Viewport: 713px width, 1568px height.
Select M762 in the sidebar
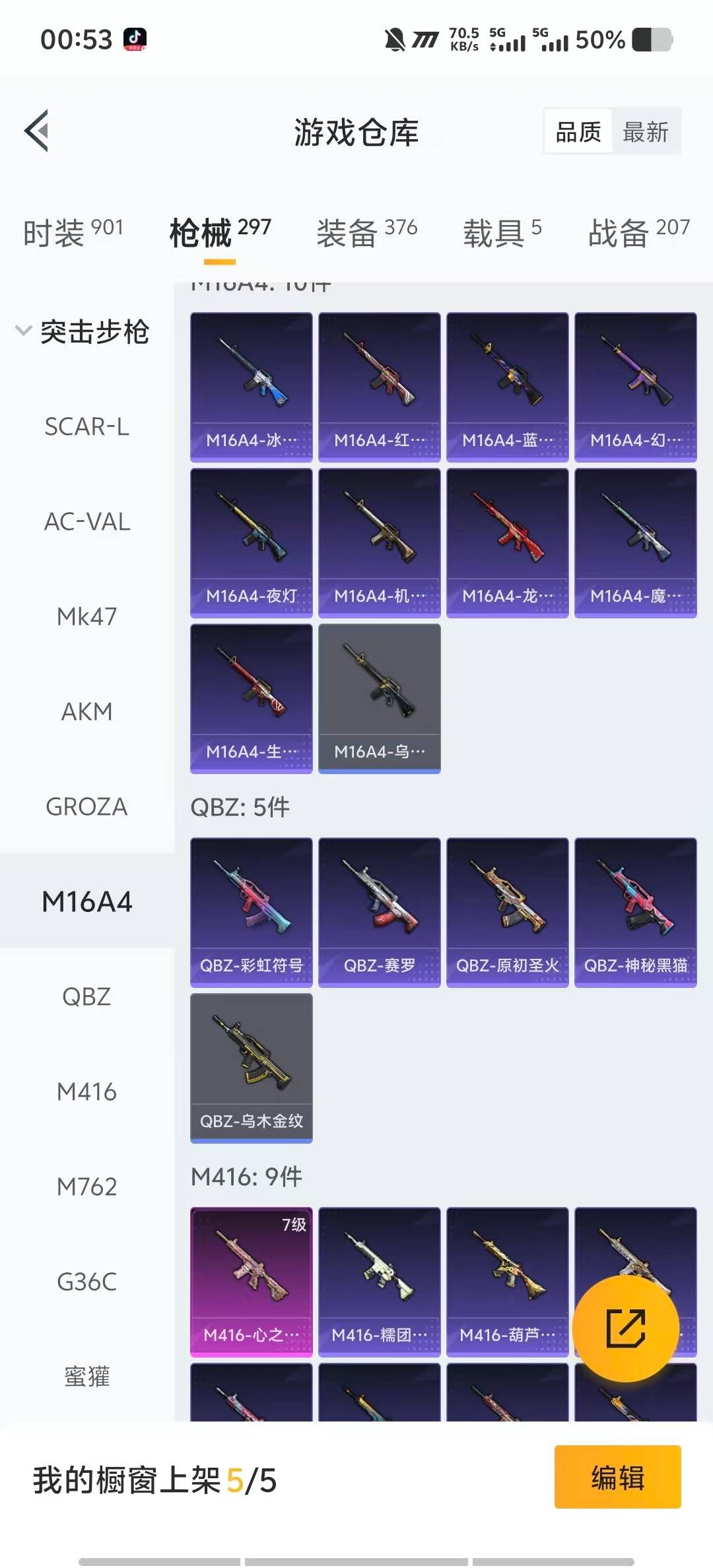(86, 1187)
